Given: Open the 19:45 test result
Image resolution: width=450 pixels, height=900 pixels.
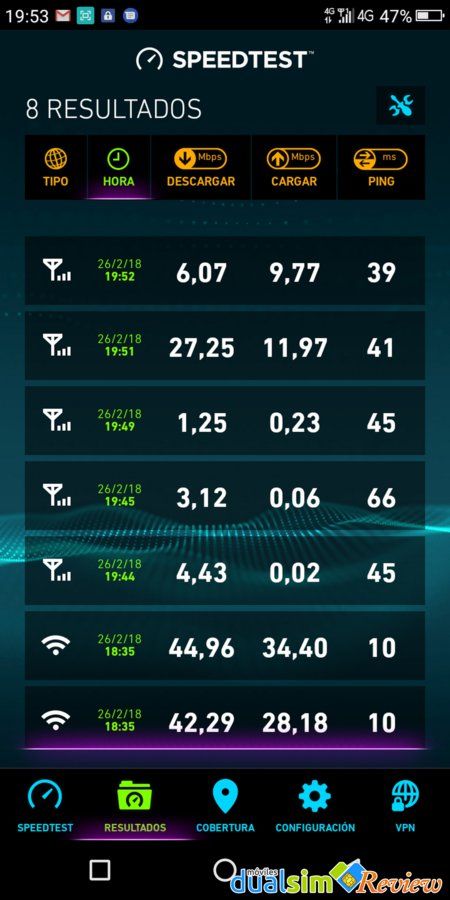Looking at the screenshot, I should click(x=225, y=496).
